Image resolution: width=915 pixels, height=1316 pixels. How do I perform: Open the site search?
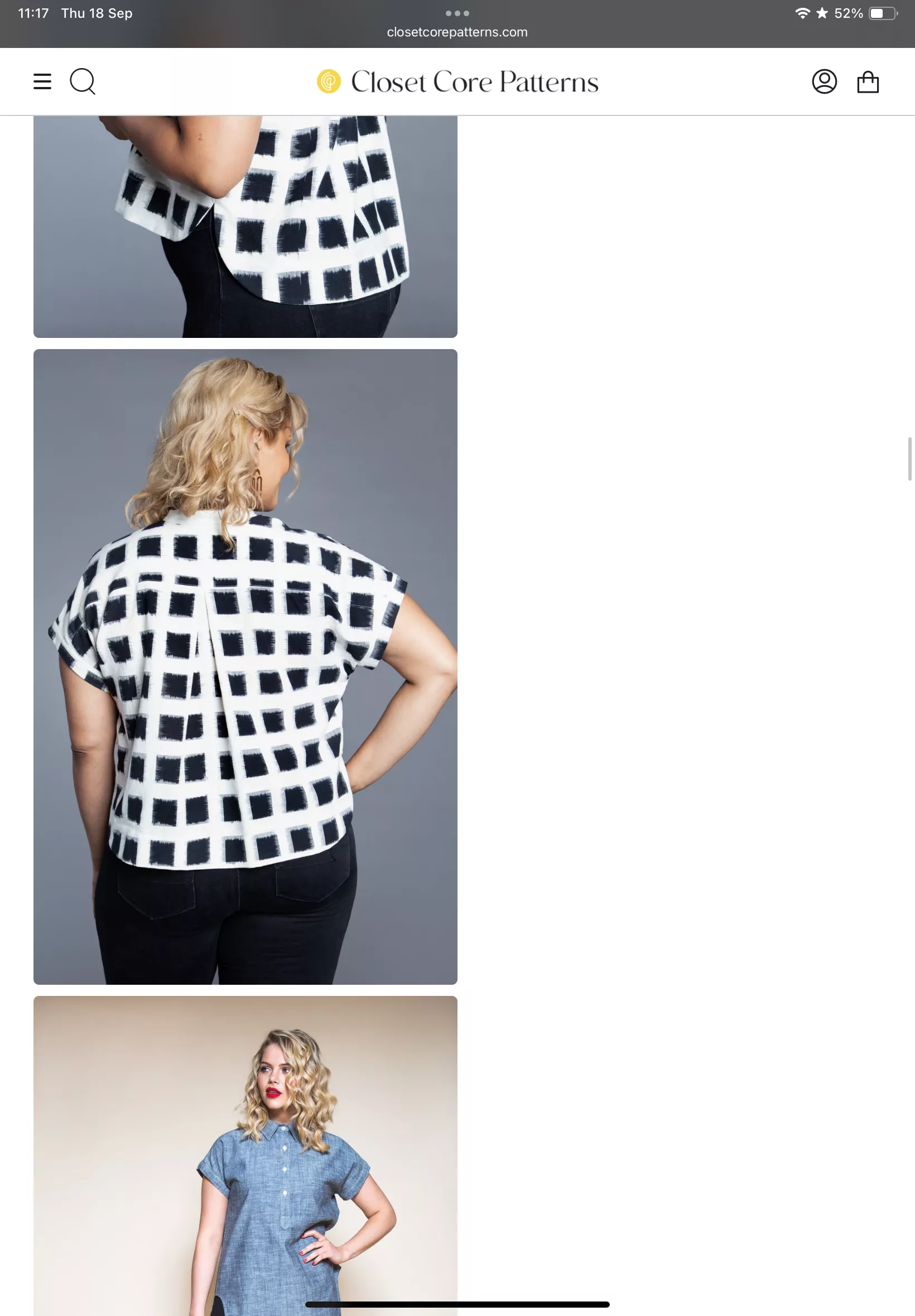pos(83,81)
